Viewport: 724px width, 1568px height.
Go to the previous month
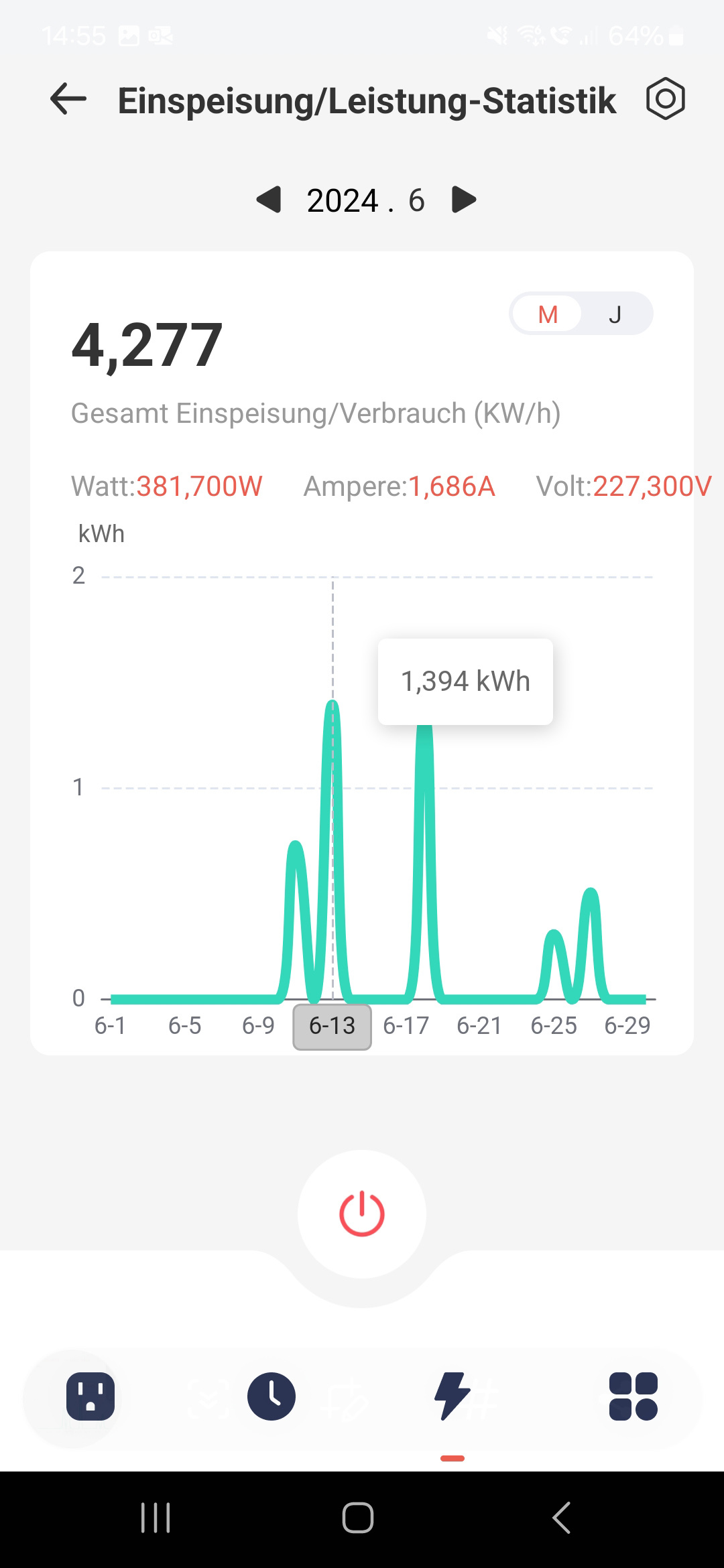coord(269,200)
